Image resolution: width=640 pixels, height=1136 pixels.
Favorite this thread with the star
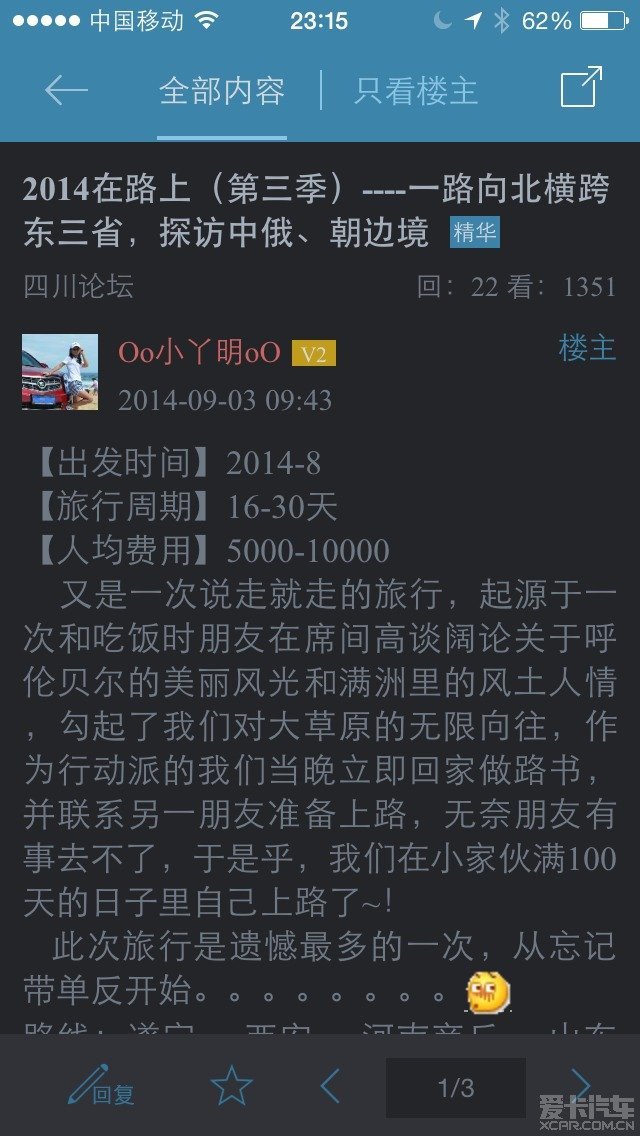click(232, 1086)
